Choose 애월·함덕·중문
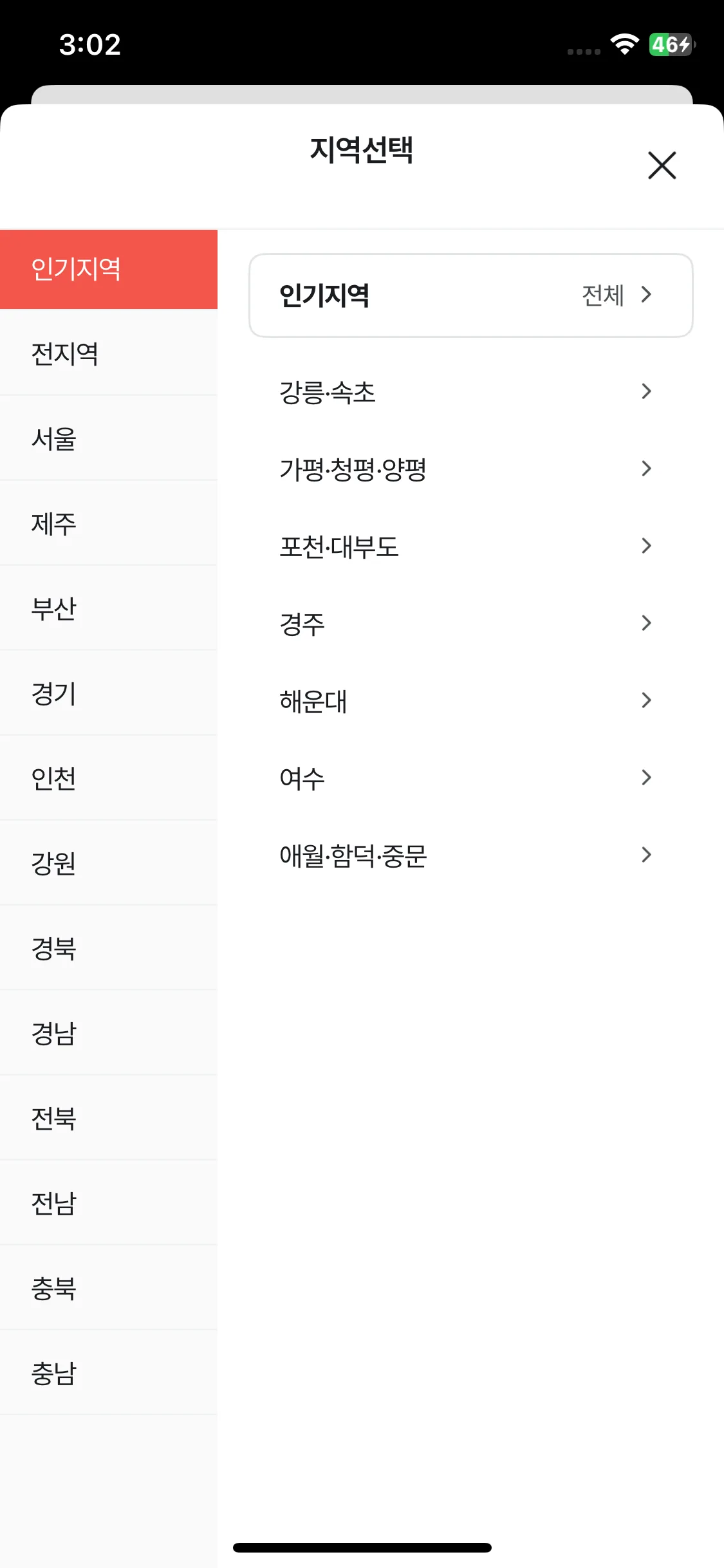The width and height of the screenshot is (724, 1568). click(470, 855)
